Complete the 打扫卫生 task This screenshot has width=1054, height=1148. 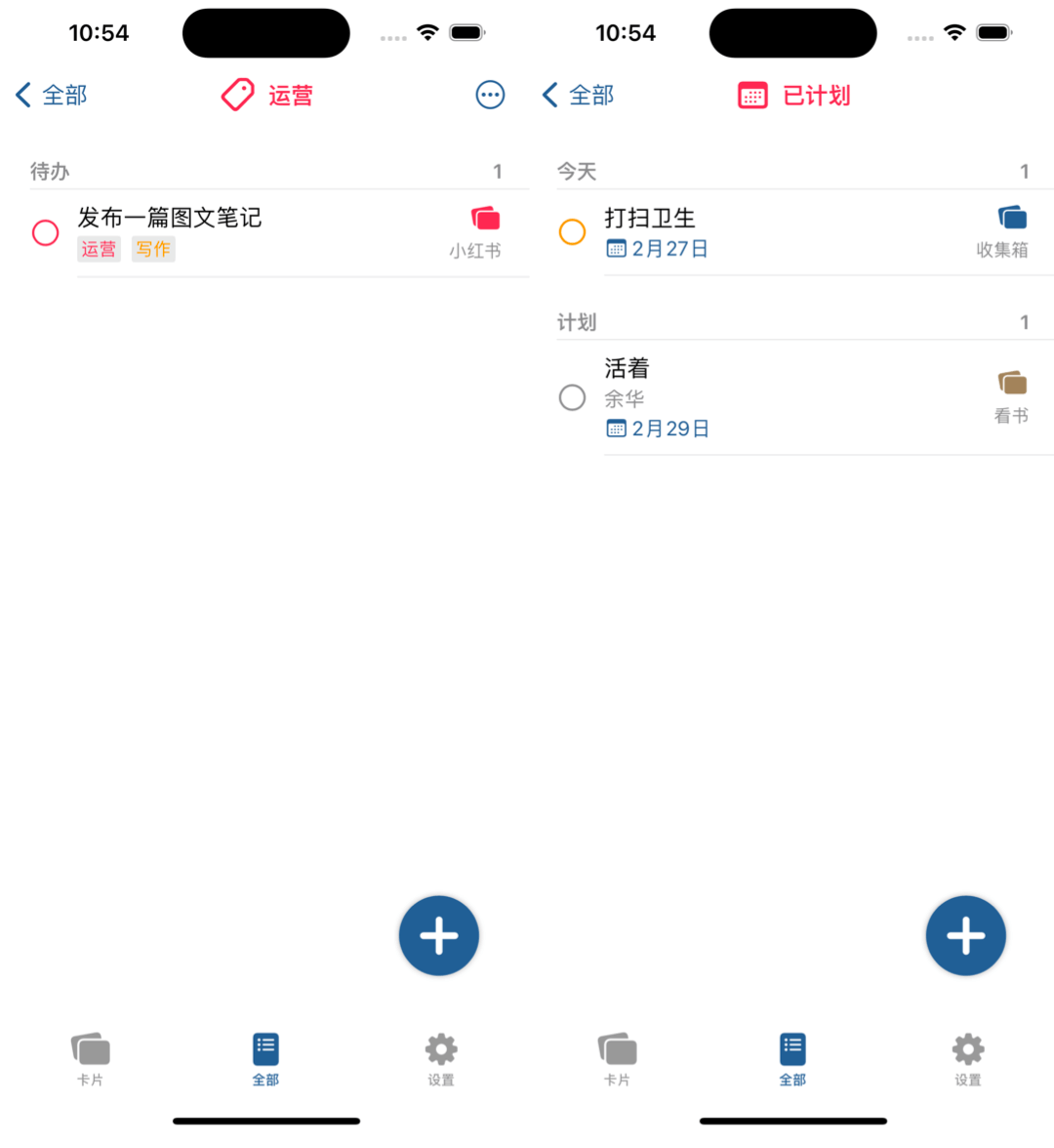(x=572, y=232)
